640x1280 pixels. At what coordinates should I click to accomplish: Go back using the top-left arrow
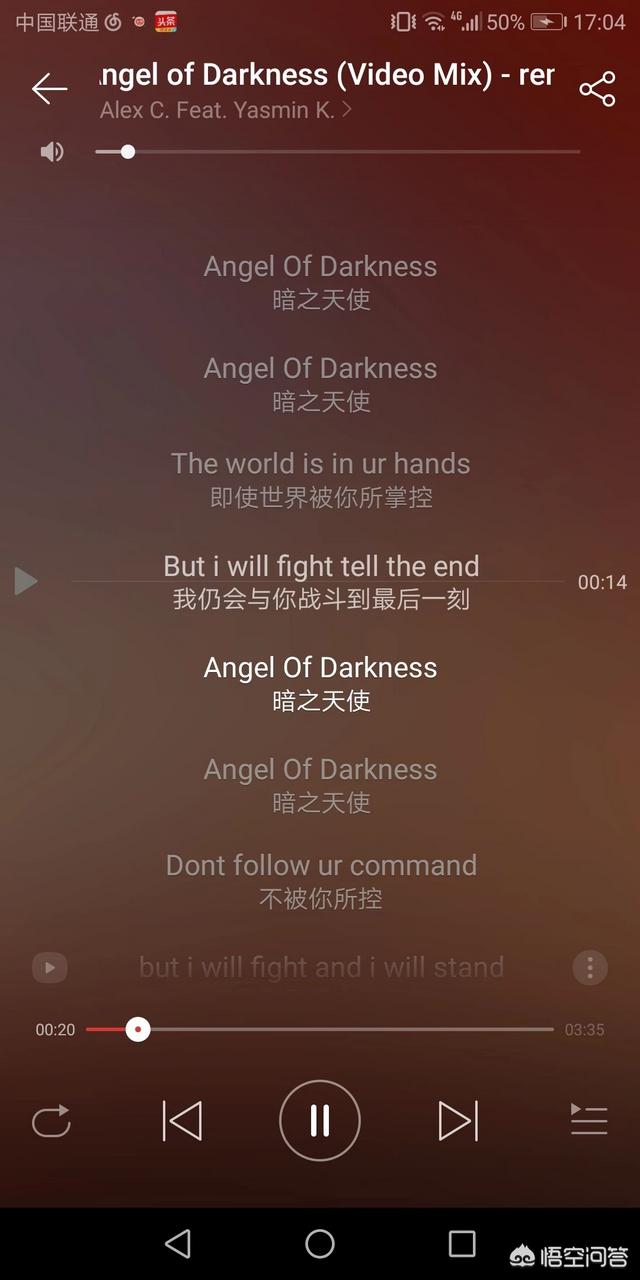[x=49, y=89]
